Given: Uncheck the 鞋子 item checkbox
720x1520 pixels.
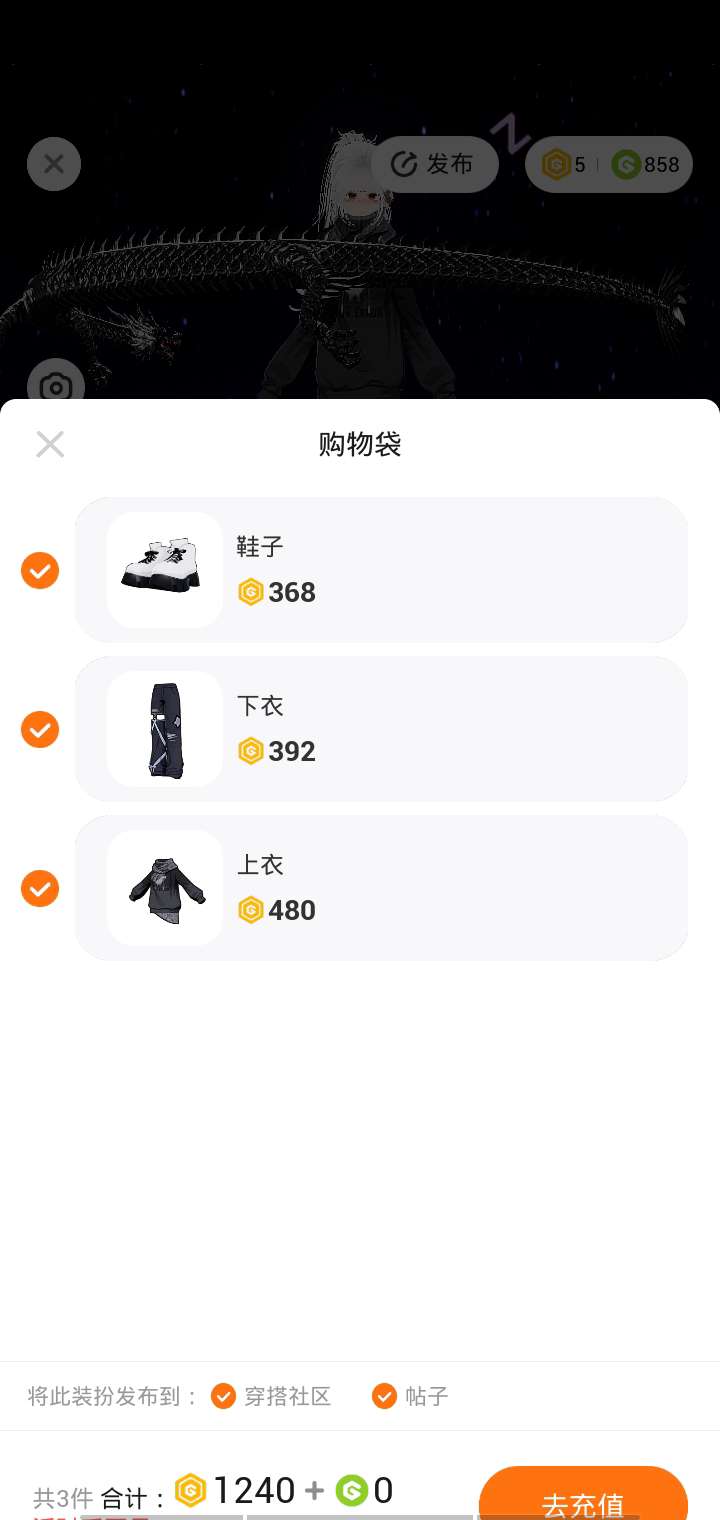Looking at the screenshot, I should [x=40, y=570].
